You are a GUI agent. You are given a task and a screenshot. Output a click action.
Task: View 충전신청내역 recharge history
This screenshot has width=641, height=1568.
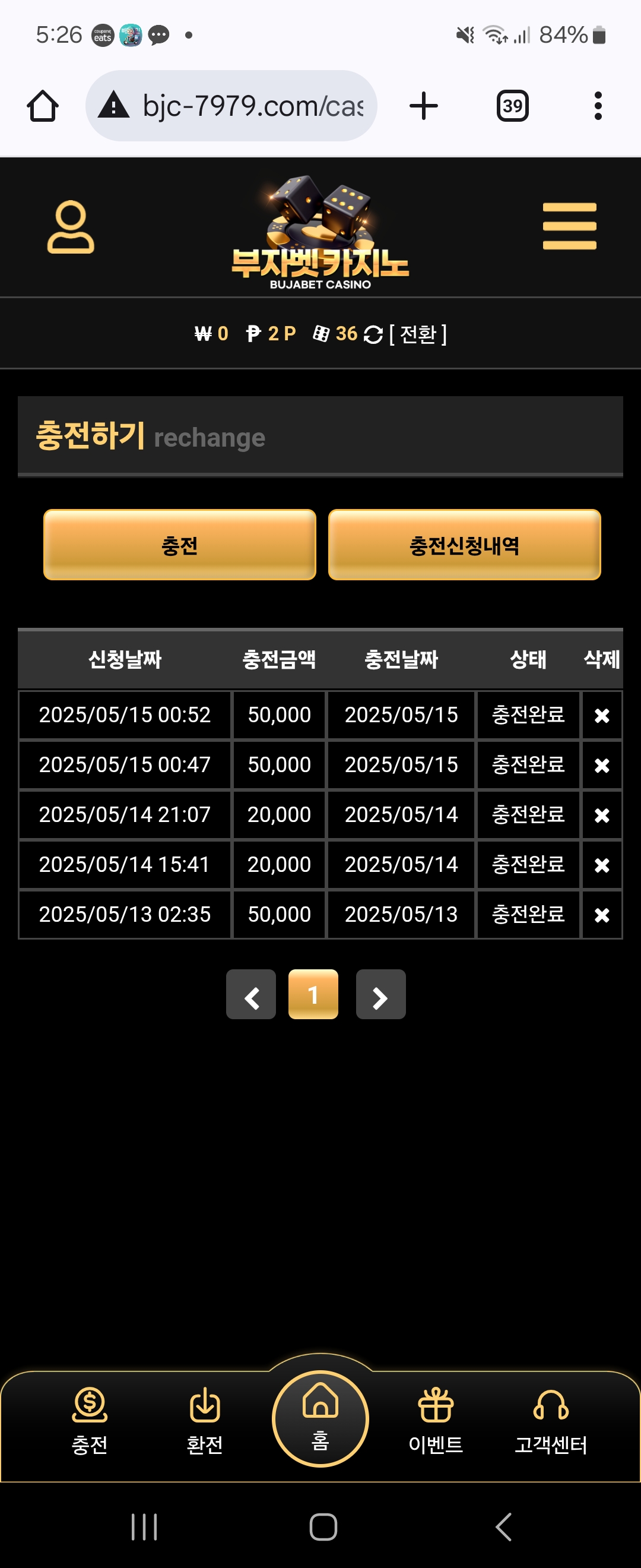464,545
